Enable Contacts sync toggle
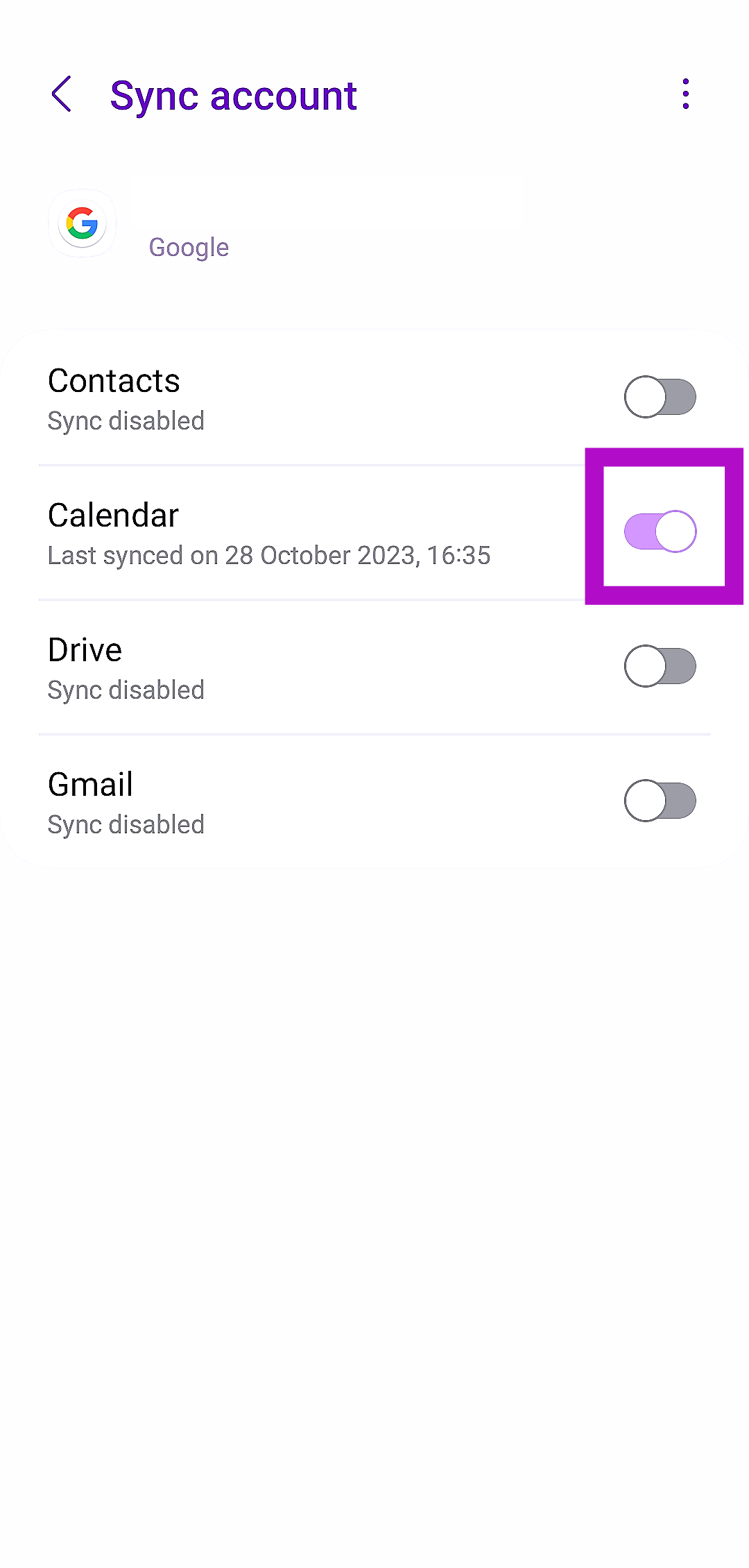 [660, 397]
